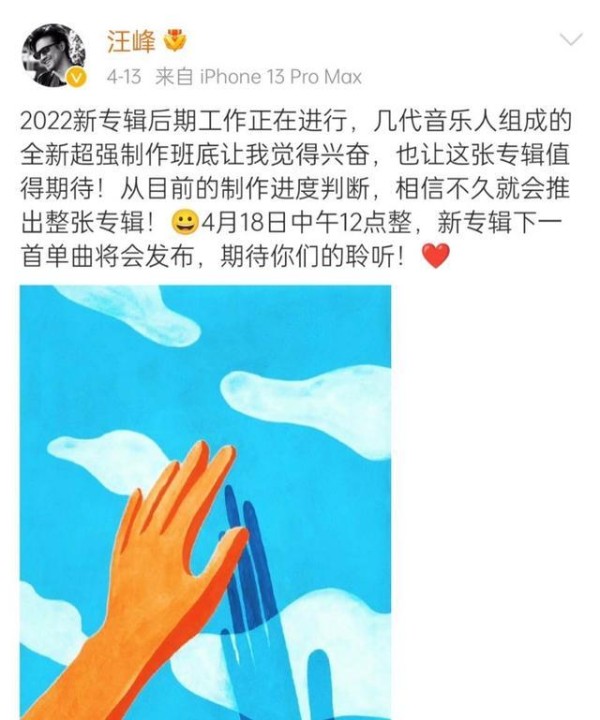
Task: Expand the post options chevron
Action: pyautogui.click(x=569, y=41)
